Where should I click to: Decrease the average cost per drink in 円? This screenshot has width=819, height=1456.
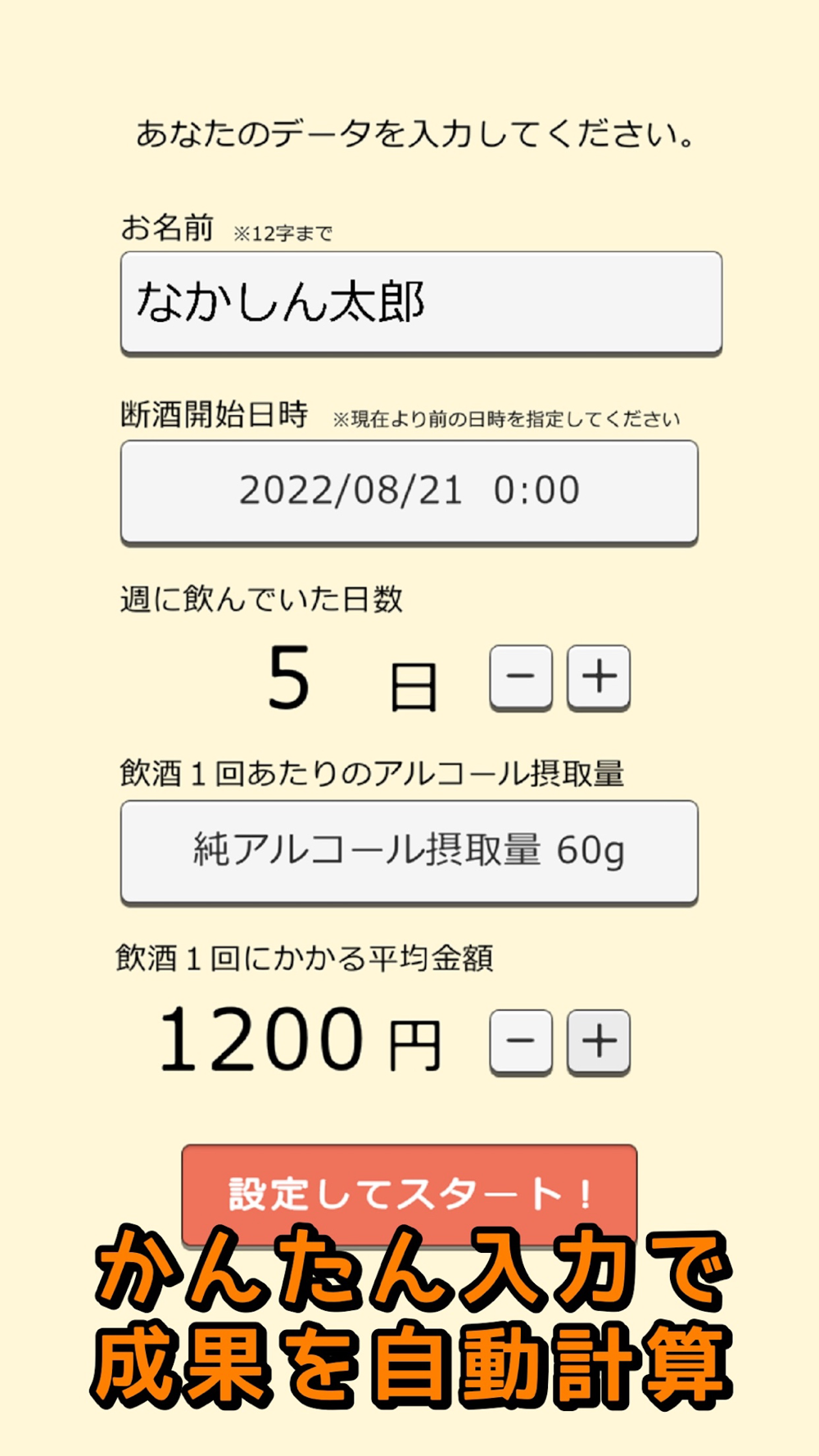(521, 1041)
